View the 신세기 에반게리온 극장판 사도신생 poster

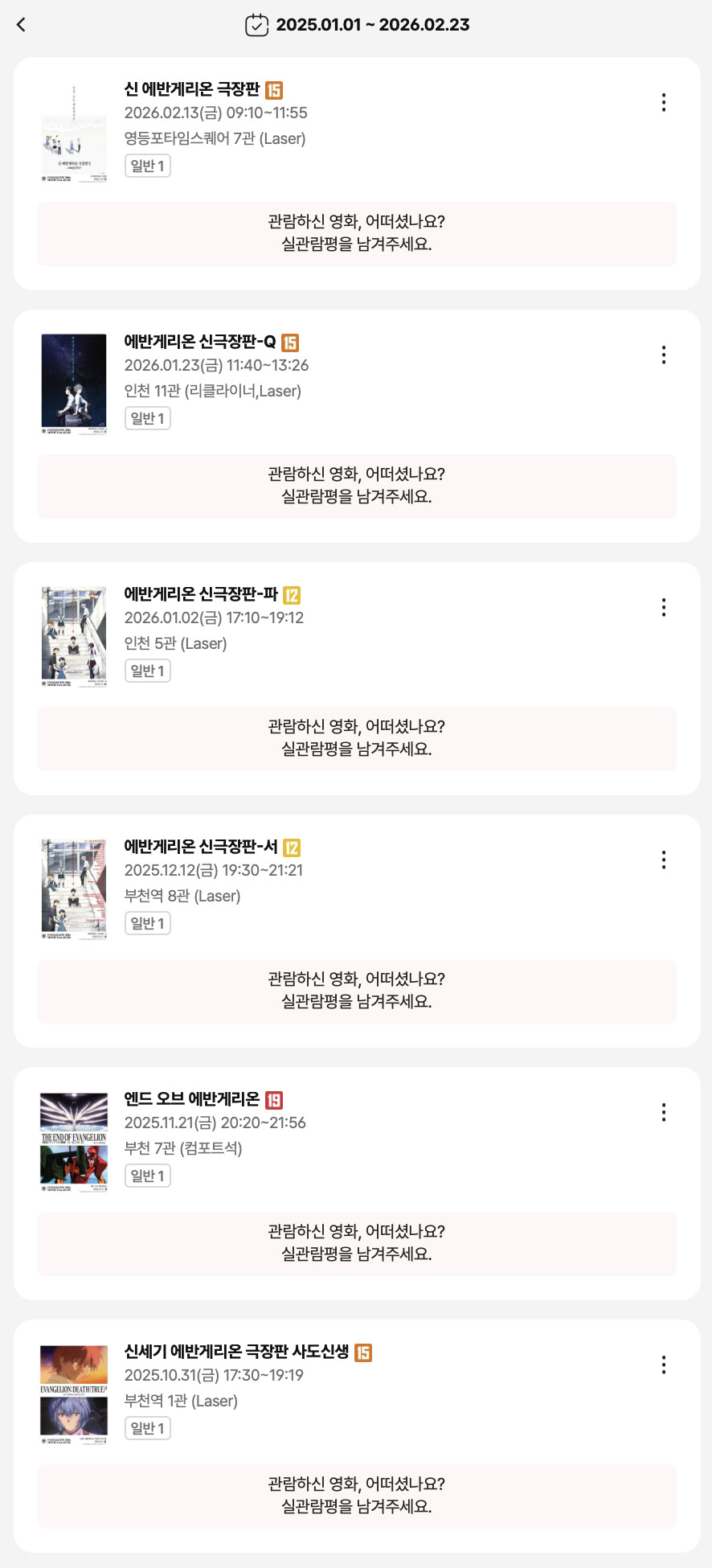click(74, 1394)
